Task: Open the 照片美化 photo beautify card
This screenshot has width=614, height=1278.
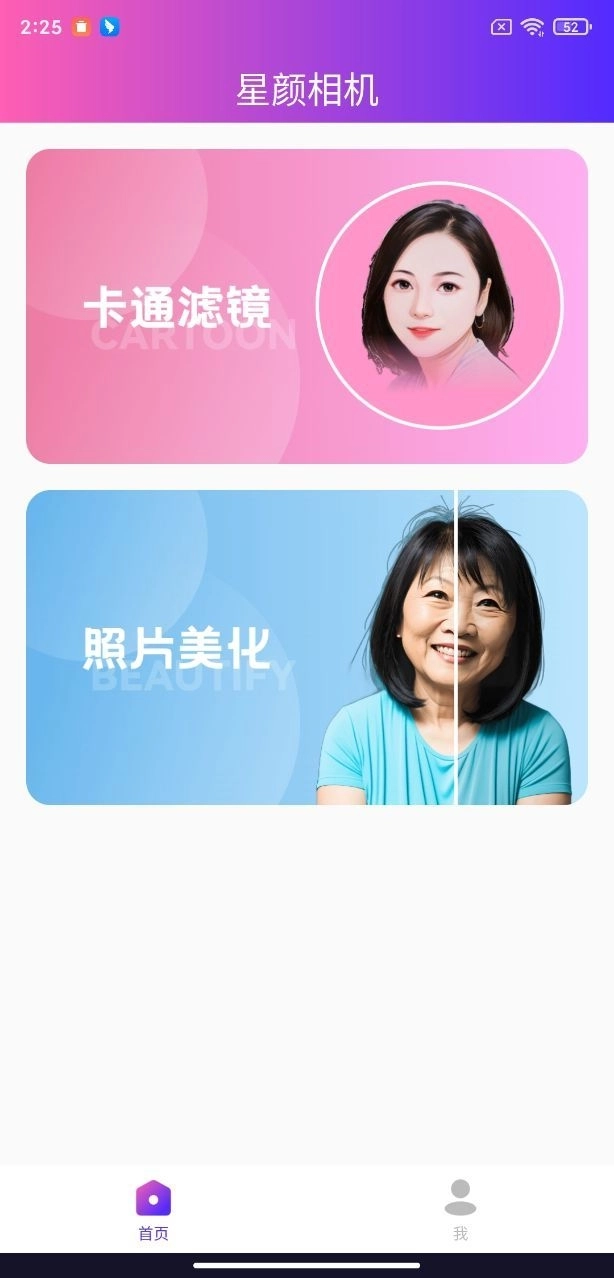Action: [306, 647]
